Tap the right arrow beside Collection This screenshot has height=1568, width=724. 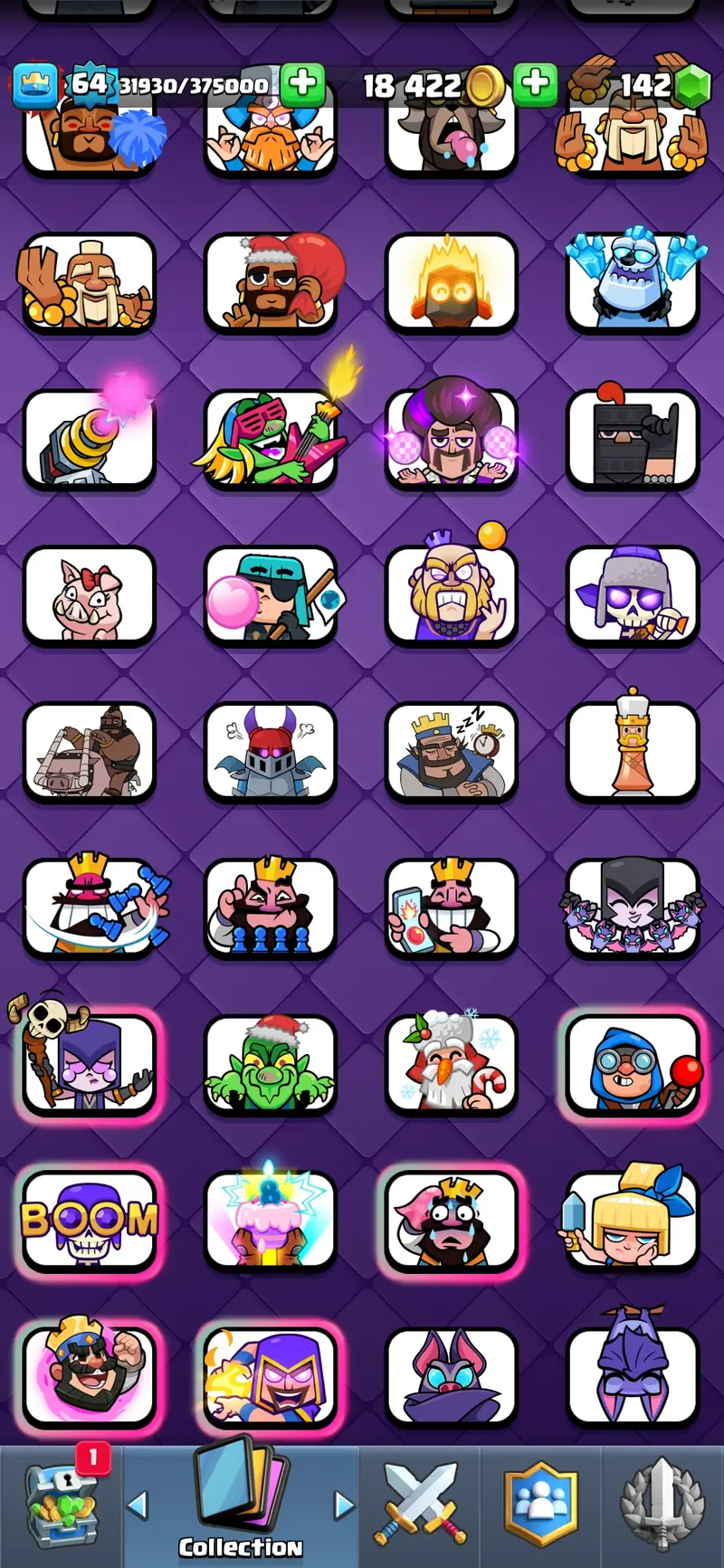[344, 1506]
